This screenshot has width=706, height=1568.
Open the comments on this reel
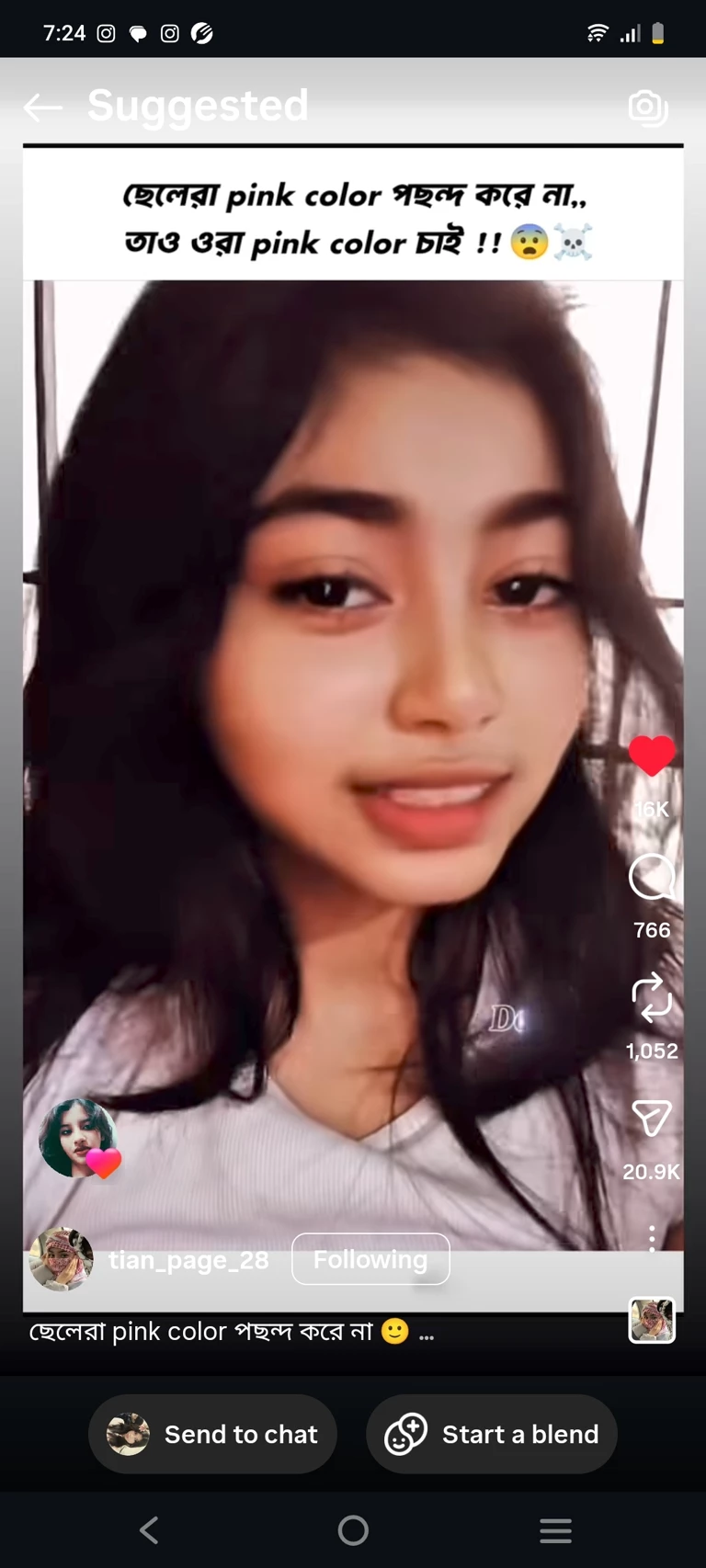(x=652, y=877)
